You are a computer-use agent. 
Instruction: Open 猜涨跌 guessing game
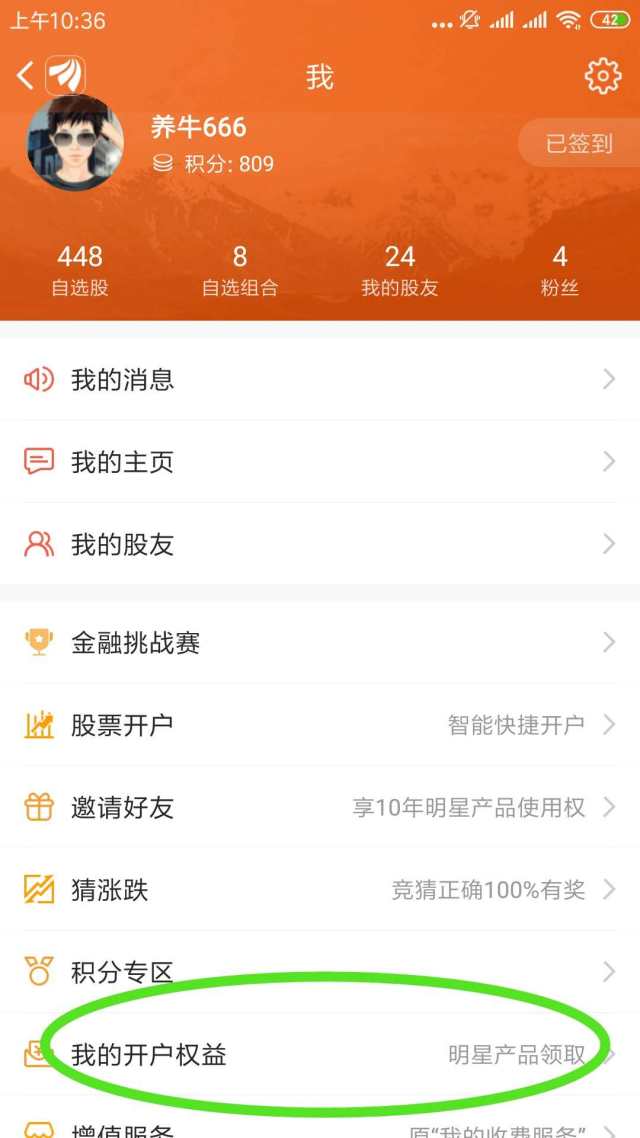[x=320, y=889]
